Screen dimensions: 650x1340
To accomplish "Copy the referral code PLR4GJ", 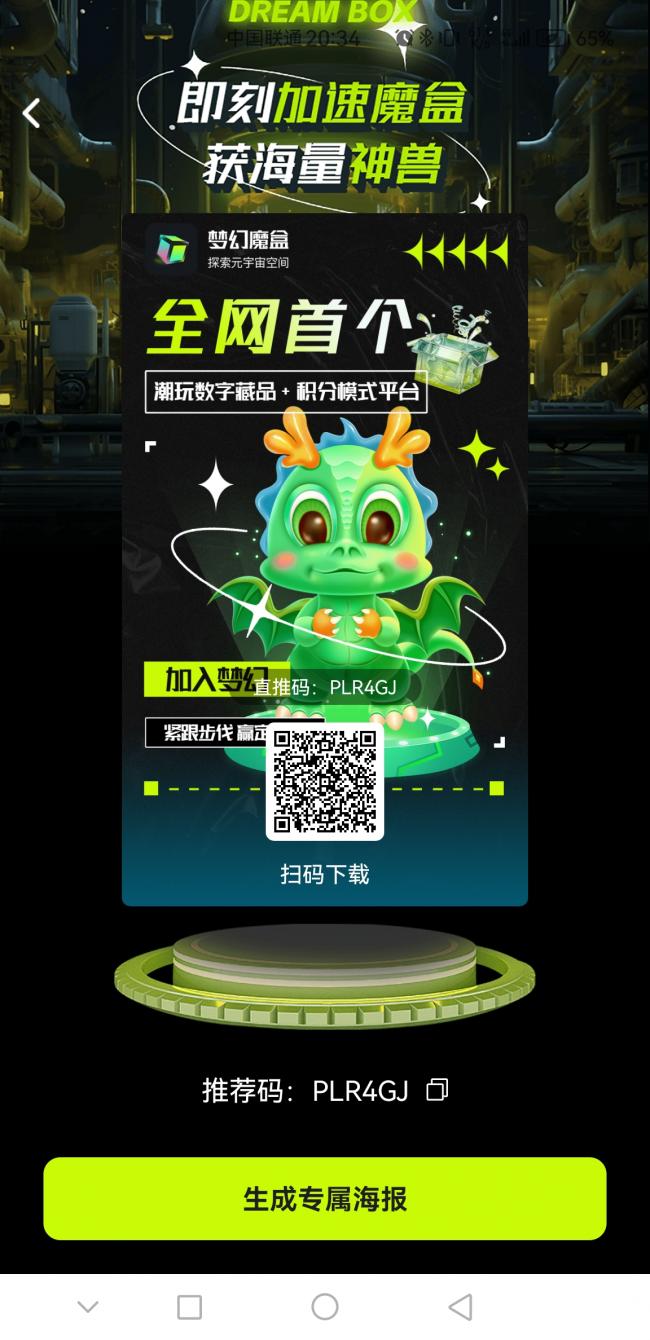I will click(437, 1089).
